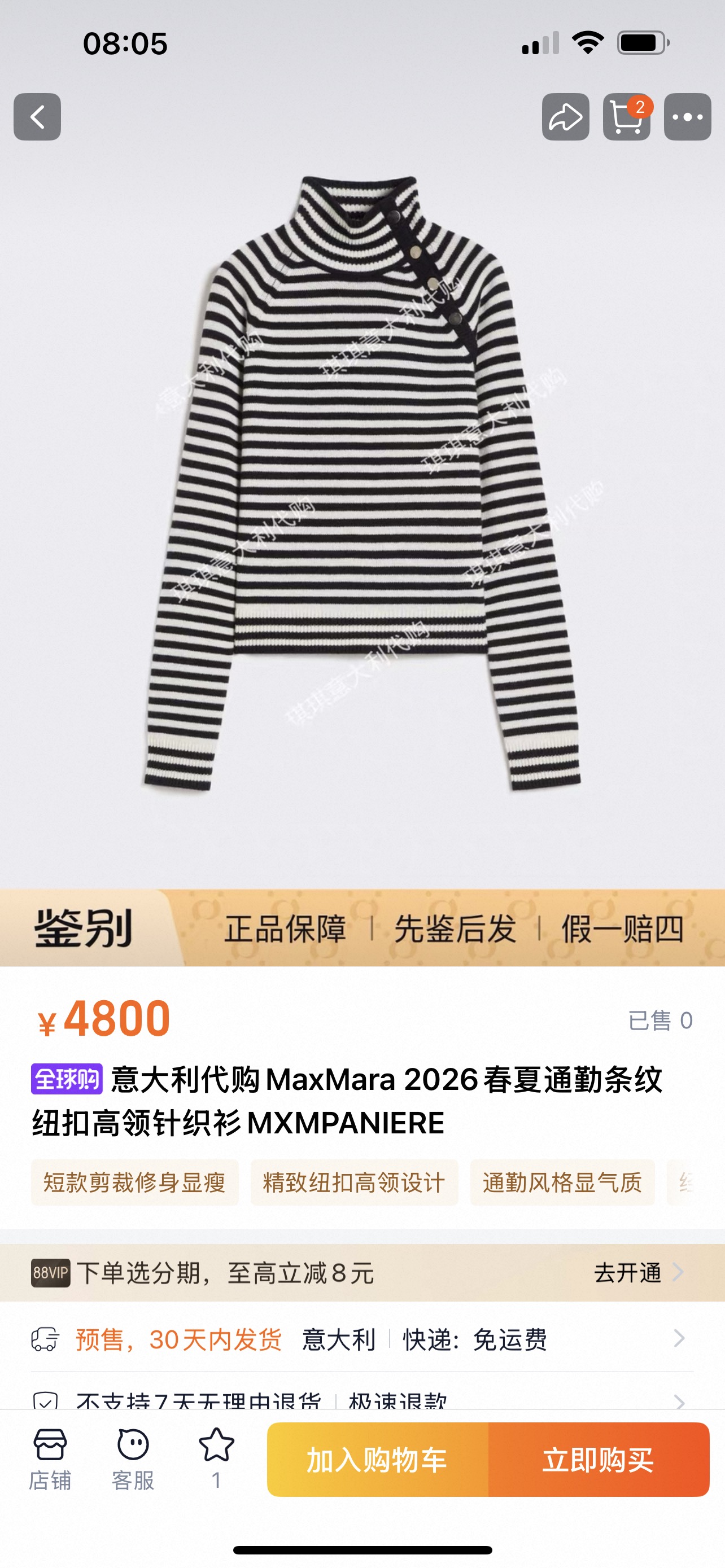Viewport: 725px width, 1568px height.
Task: Open the shopping cart icon
Action: 626,117
